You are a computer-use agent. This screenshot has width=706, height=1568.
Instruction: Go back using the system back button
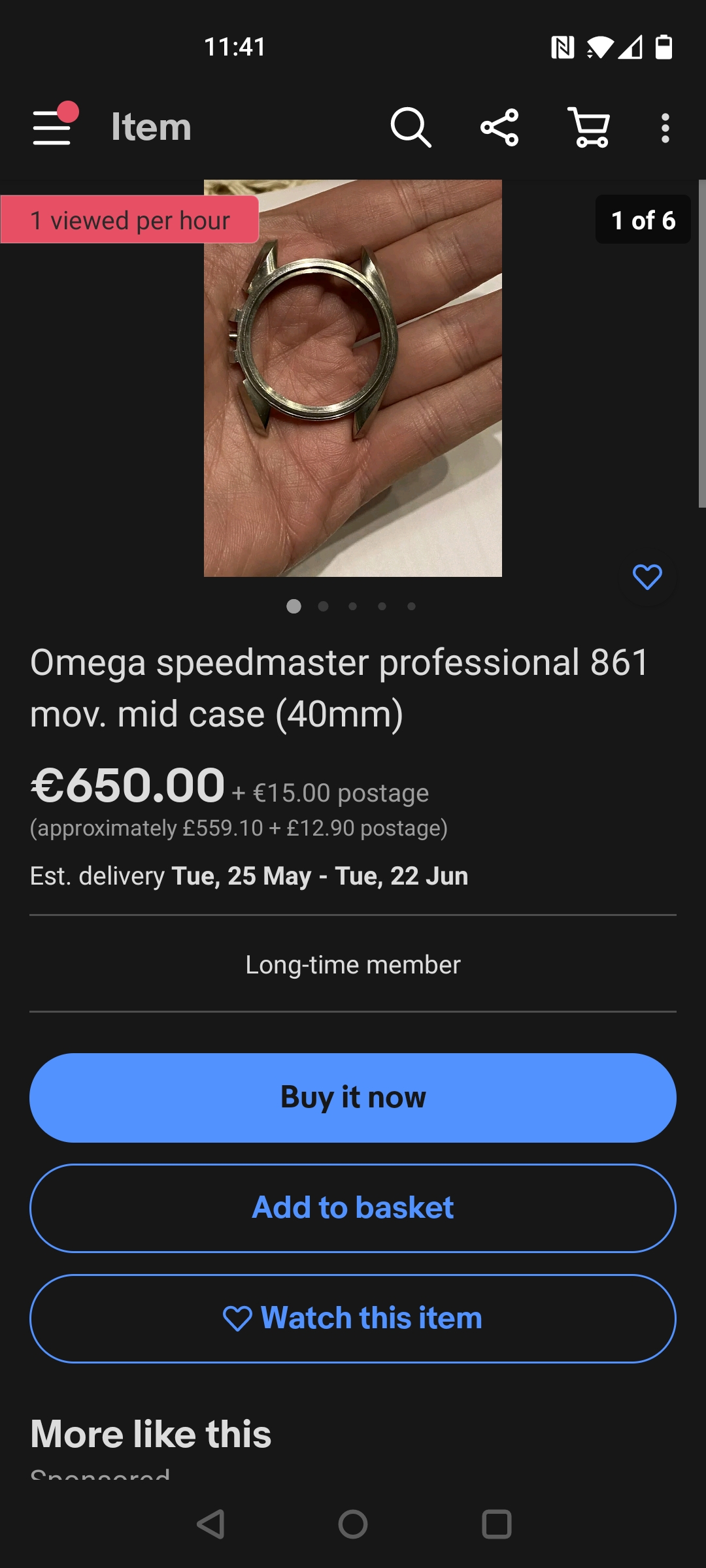pyautogui.click(x=210, y=1524)
